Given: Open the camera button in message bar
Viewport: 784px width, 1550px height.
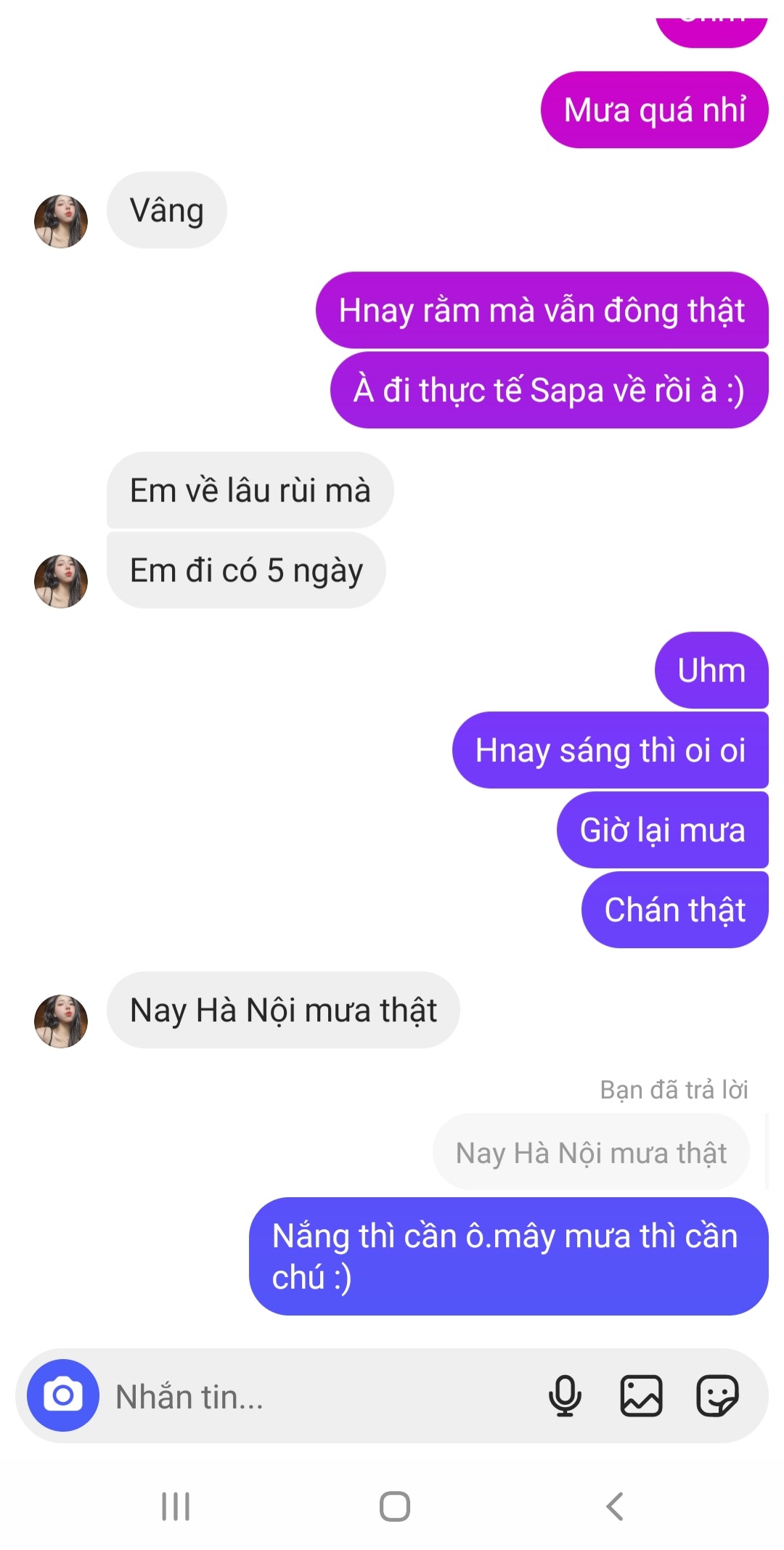Looking at the screenshot, I should [x=63, y=1395].
